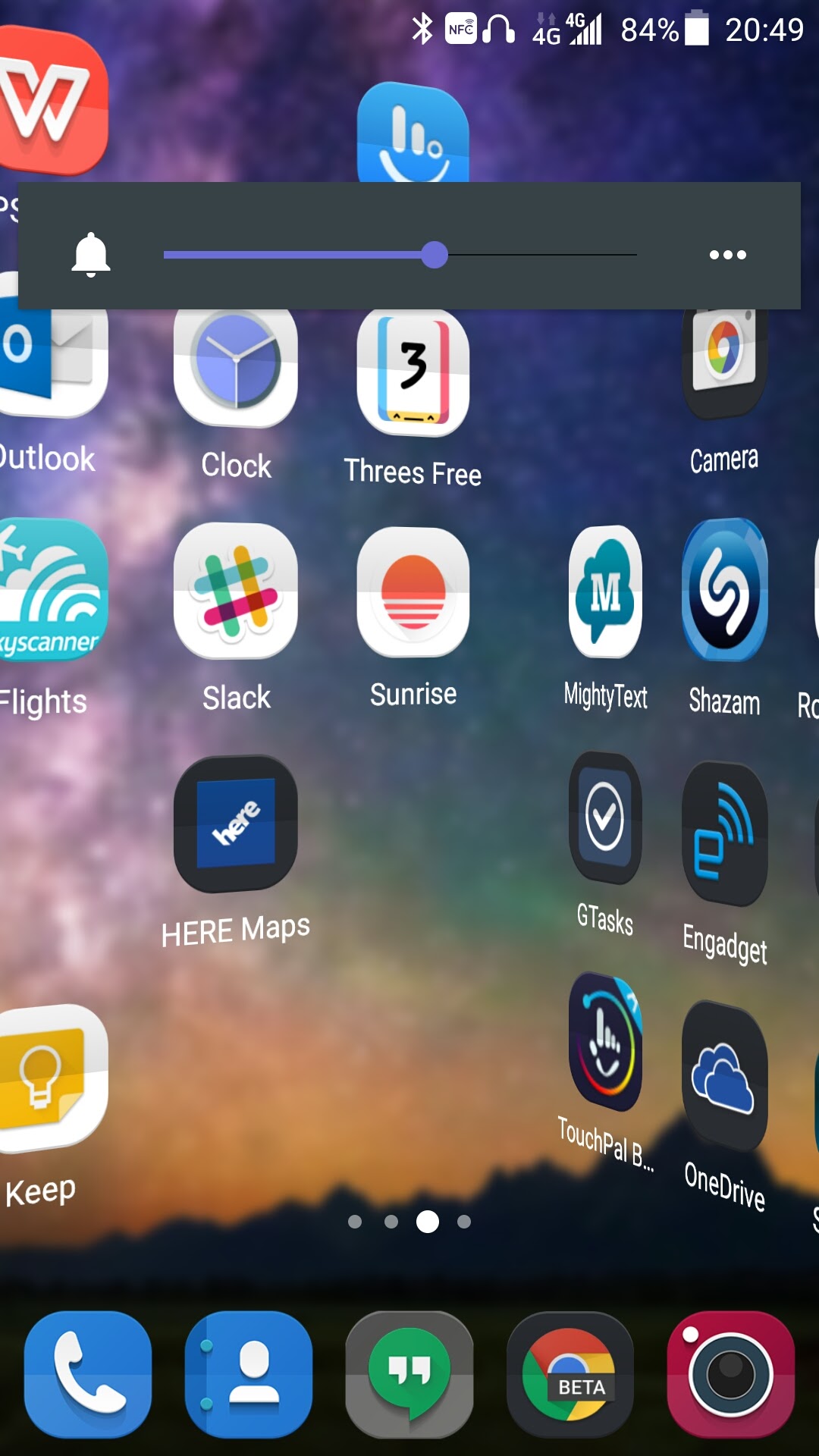Open Contacts from the dock

tap(249, 1374)
